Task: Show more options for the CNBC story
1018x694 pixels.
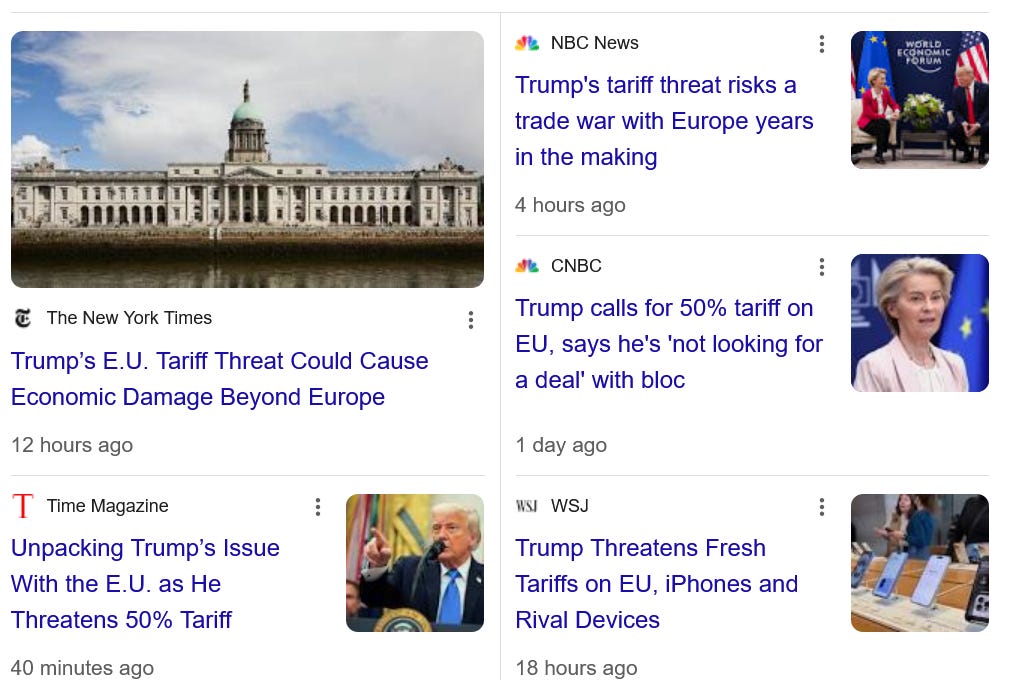Action: (x=821, y=267)
